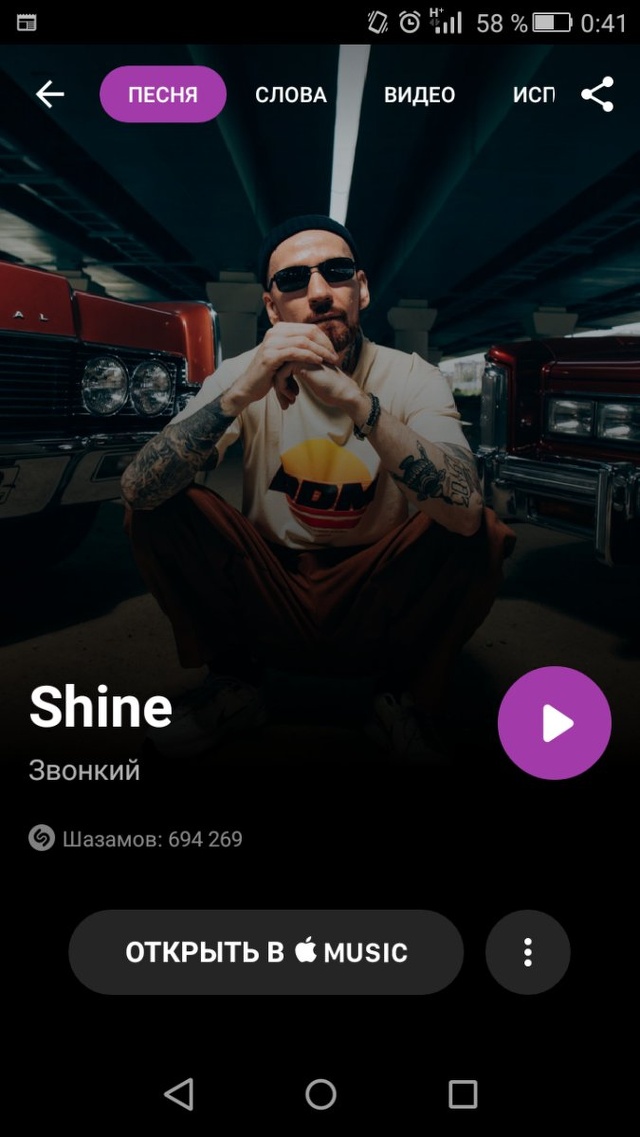This screenshot has height=1137, width=640.
Task: Open the system recent apps
Action: click(x=462, y=1093)
